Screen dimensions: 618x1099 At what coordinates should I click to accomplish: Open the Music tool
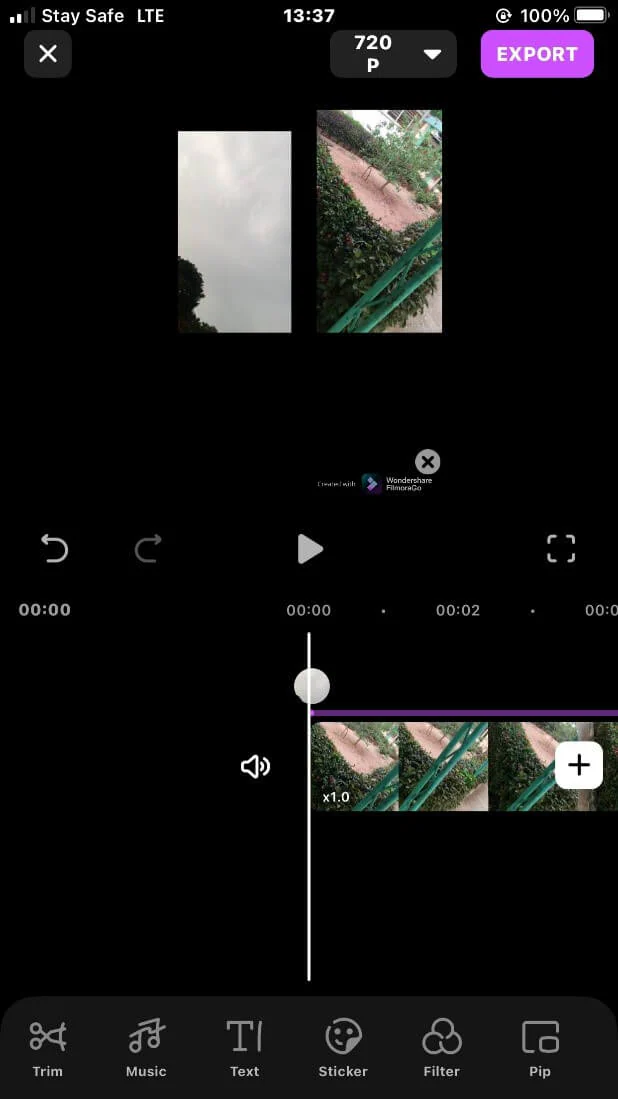[146, 1048]
